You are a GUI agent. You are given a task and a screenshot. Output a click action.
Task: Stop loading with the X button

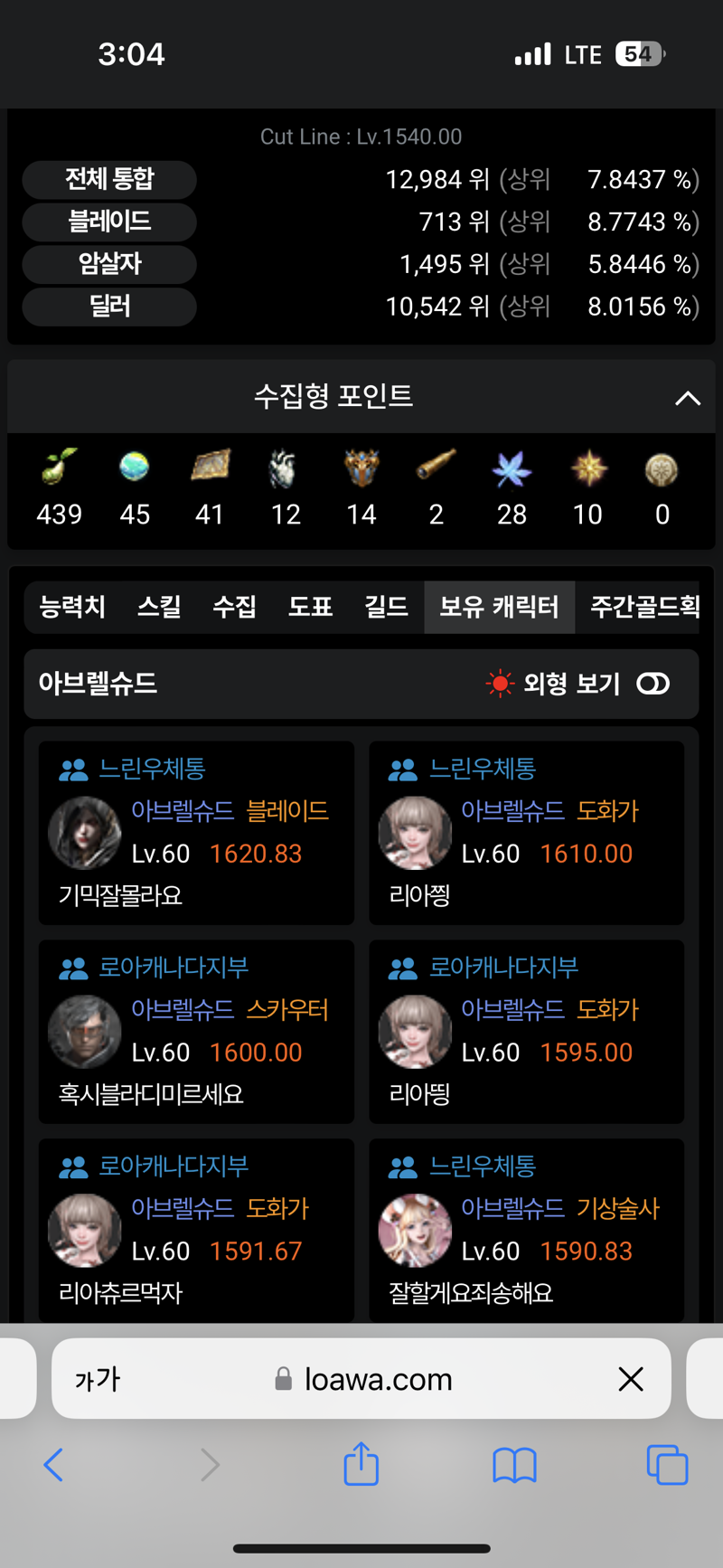(631, 1379)
